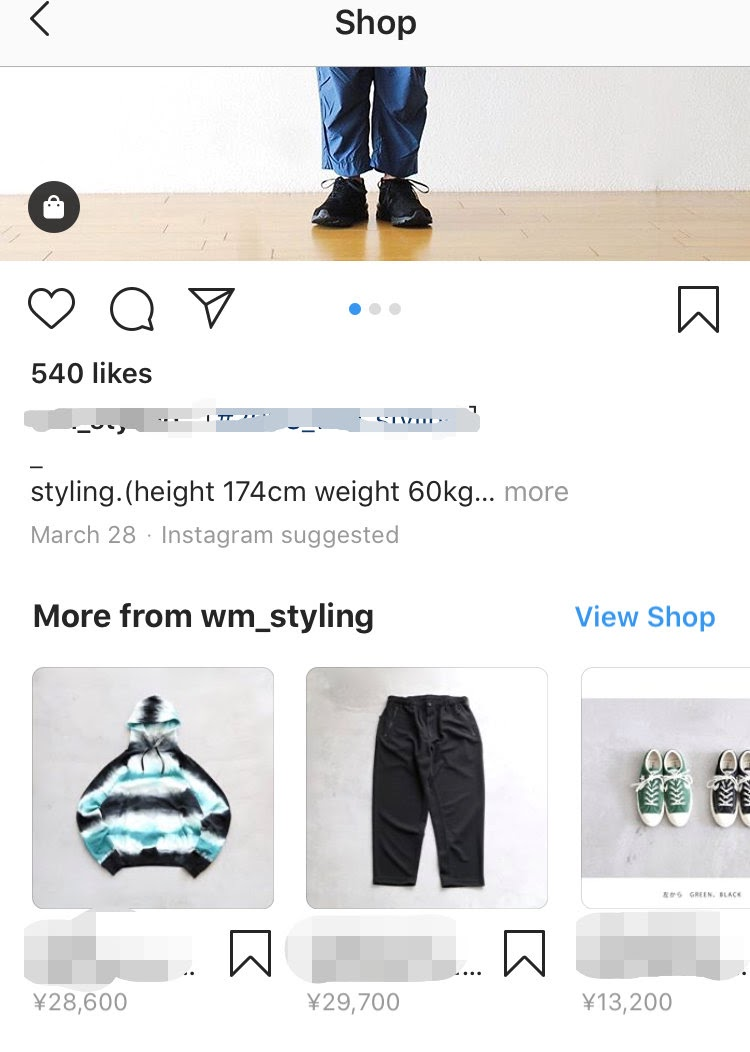Open the green and black sneakers product
The height and width of the screenshot is (1052, 750).
pos(665,788)
